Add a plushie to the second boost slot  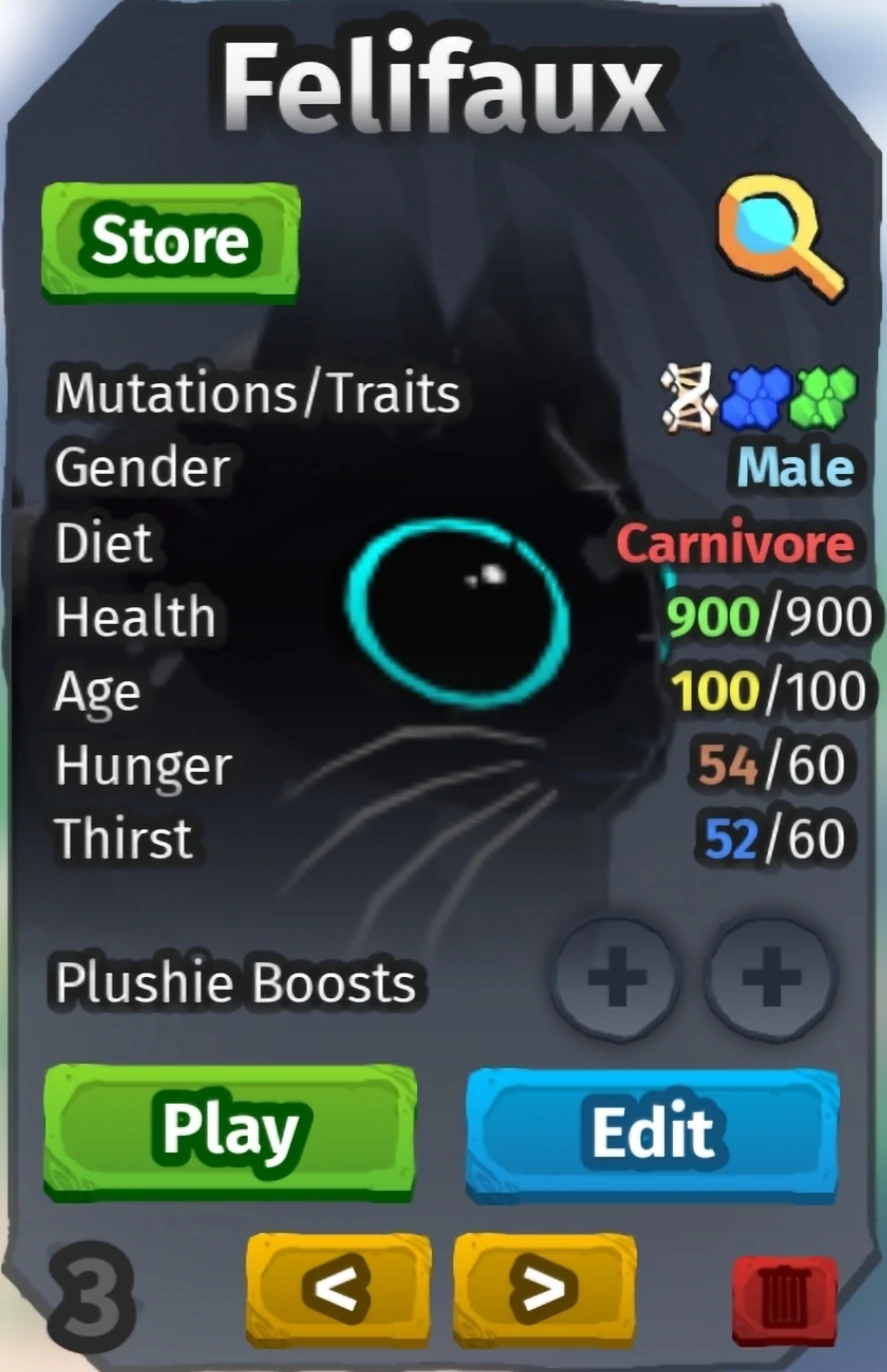(770, 977)
